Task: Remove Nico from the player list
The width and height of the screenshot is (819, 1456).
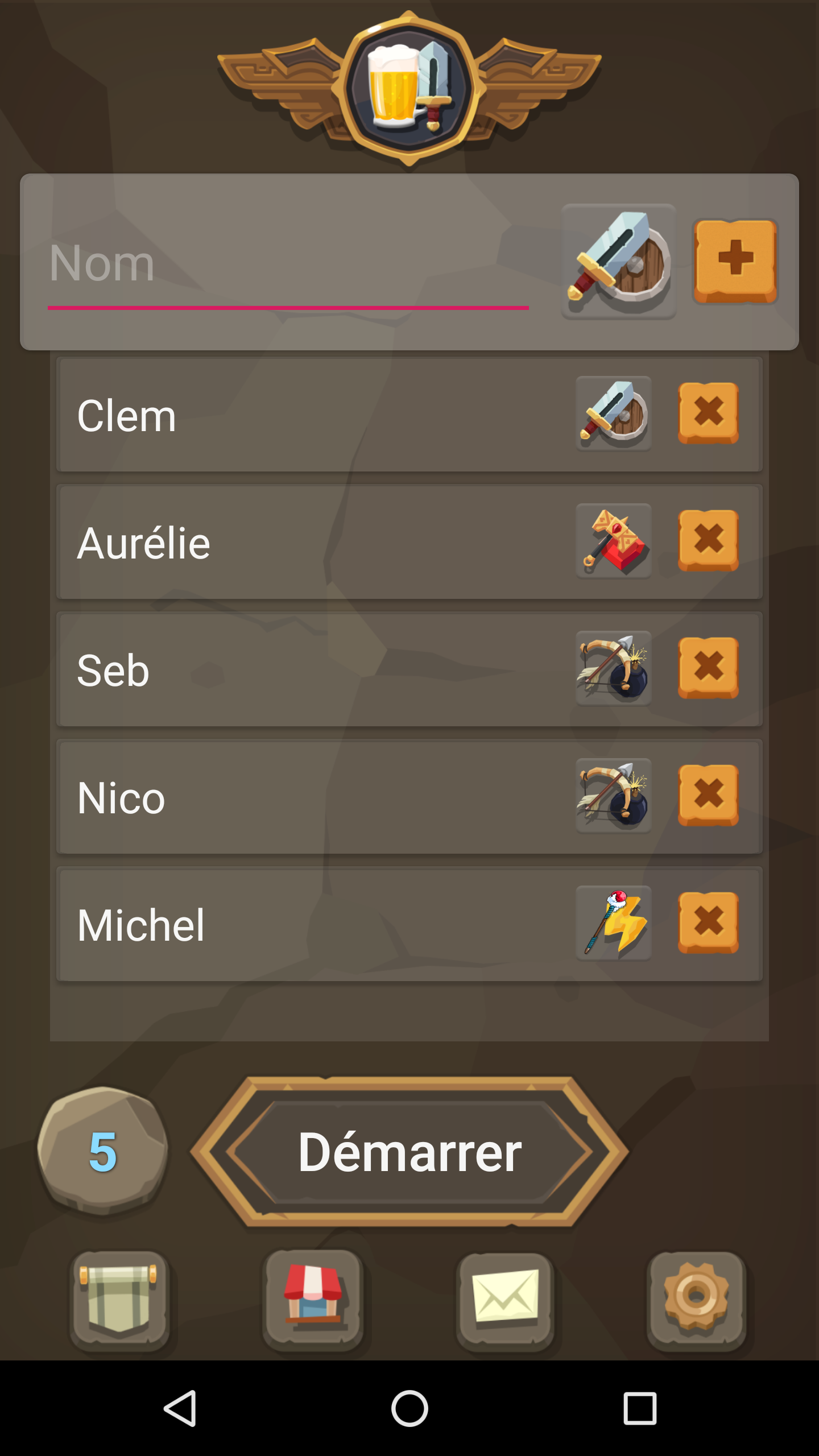Action: pos(708,796)
